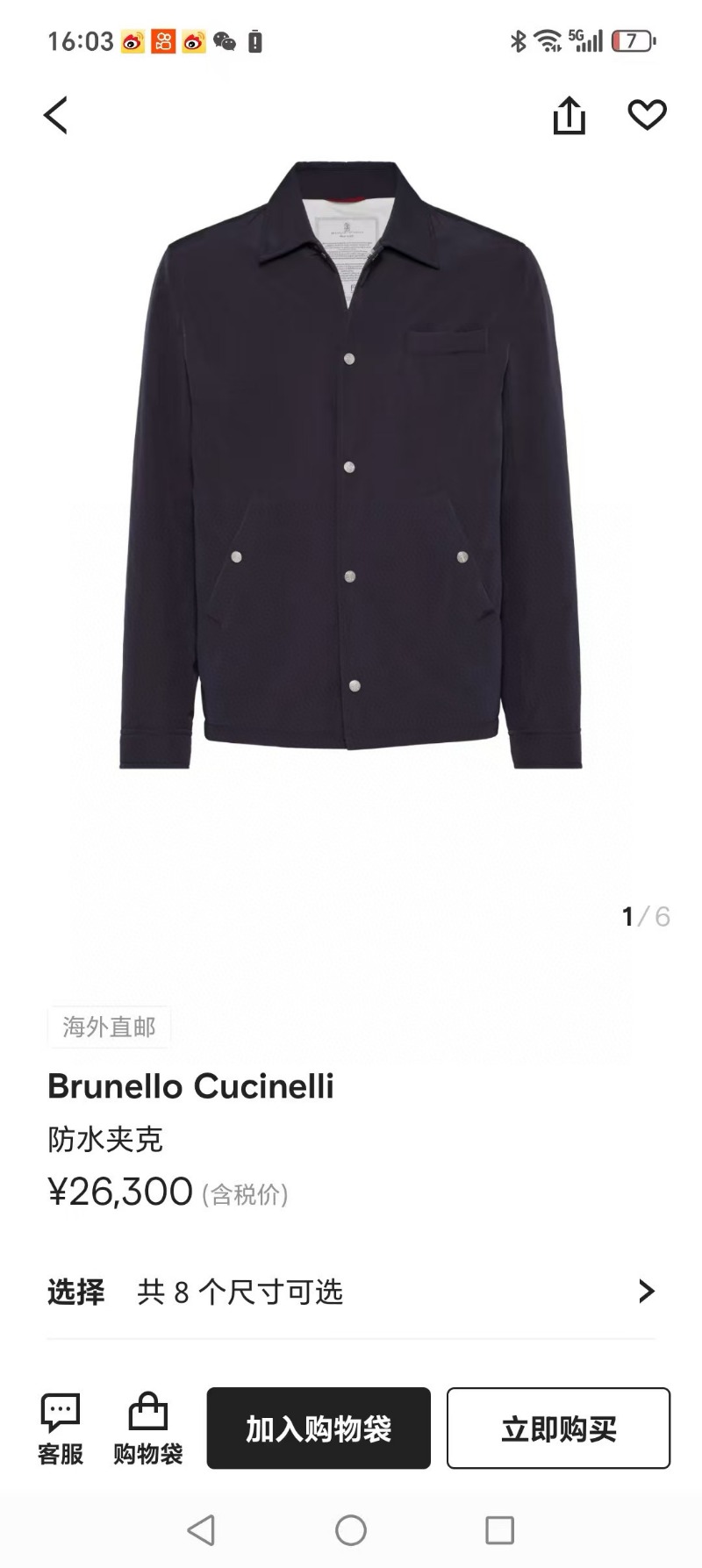The height and width of the screenshot is (1568, 702).
Task: Buy now with 立即购买
Action: pos(558,1428)
